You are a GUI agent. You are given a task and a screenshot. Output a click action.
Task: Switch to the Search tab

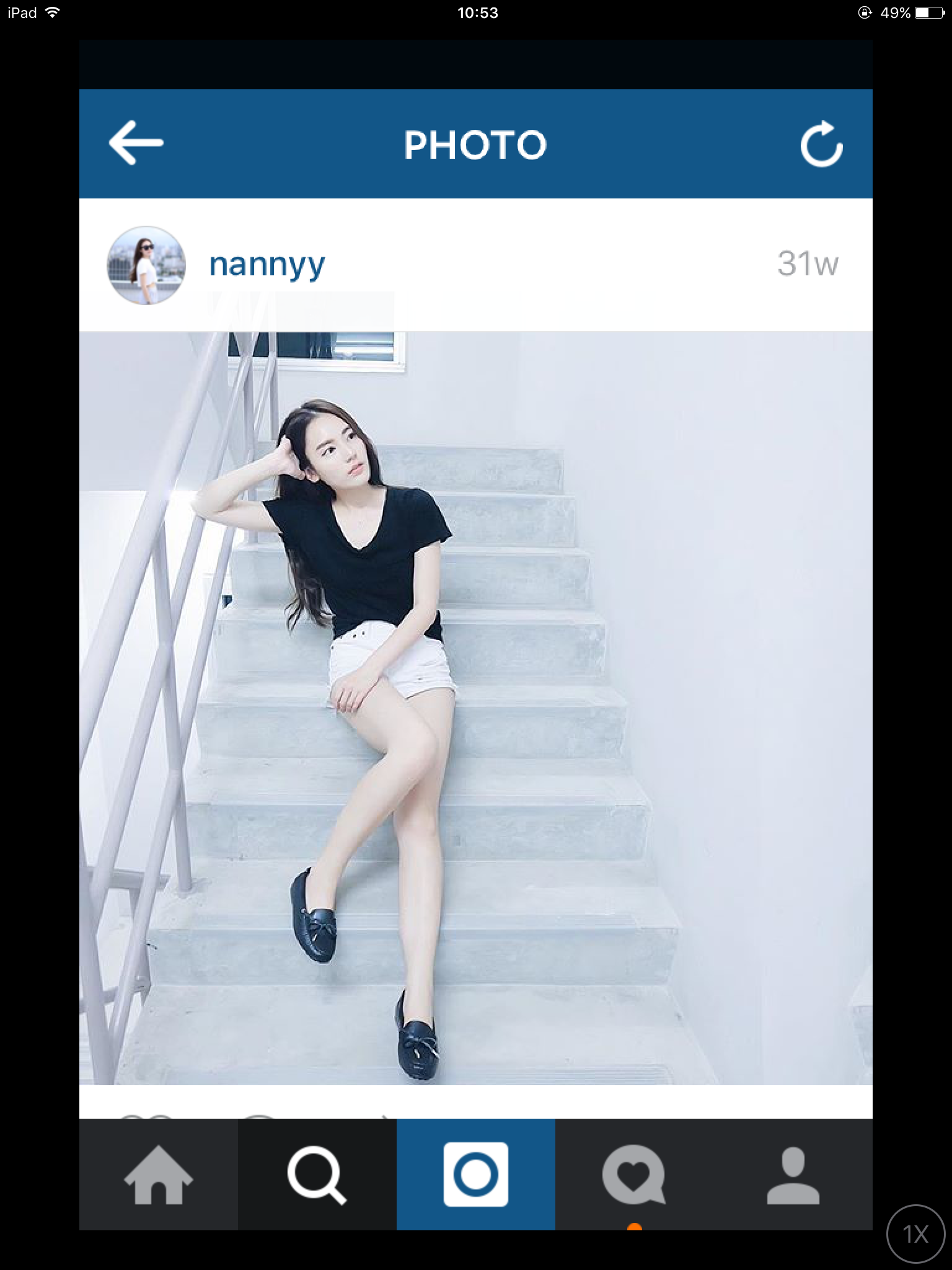(317, 1175)
